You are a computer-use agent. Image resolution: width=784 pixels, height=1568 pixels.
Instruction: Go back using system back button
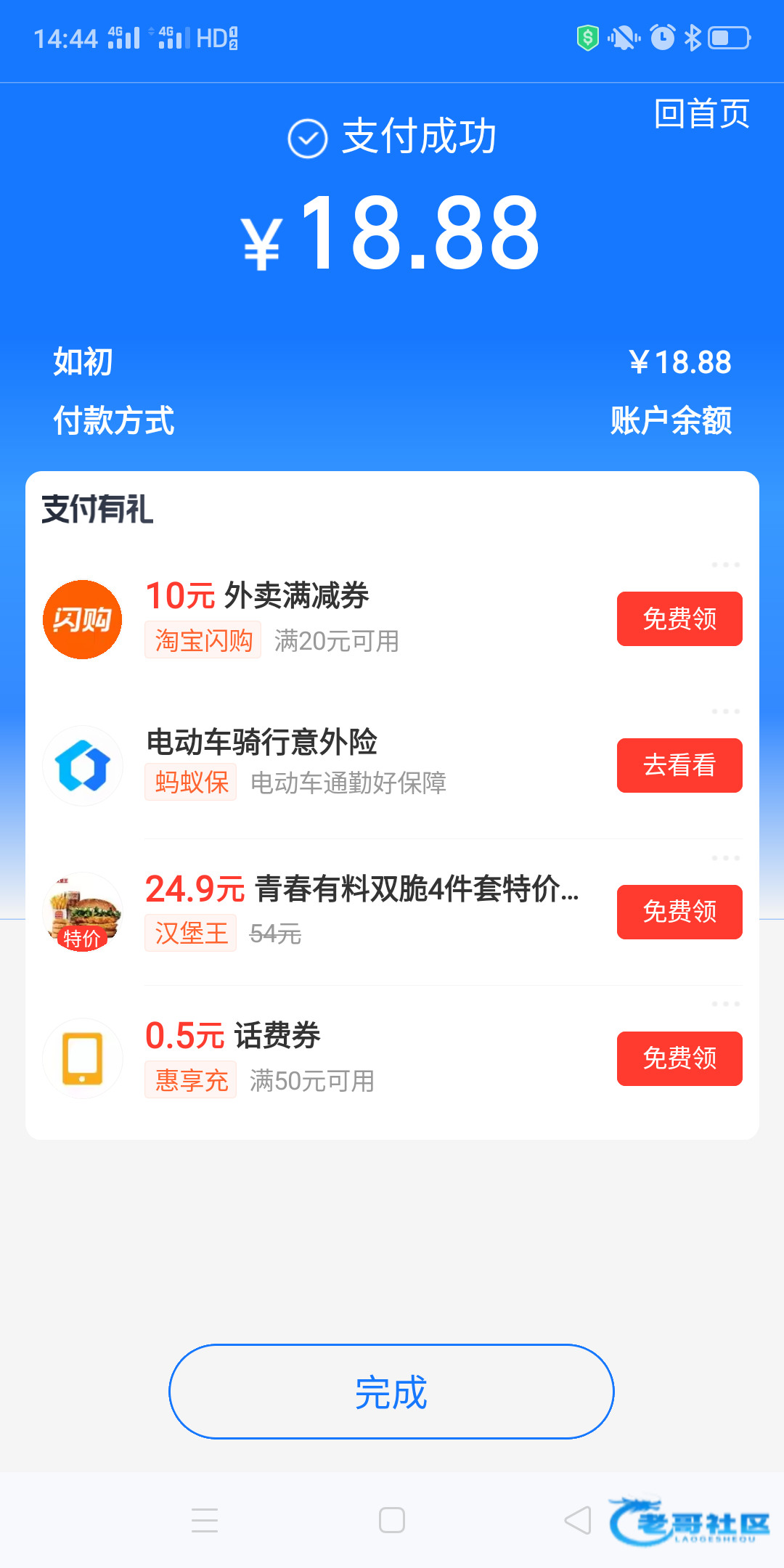point(578,1520)
